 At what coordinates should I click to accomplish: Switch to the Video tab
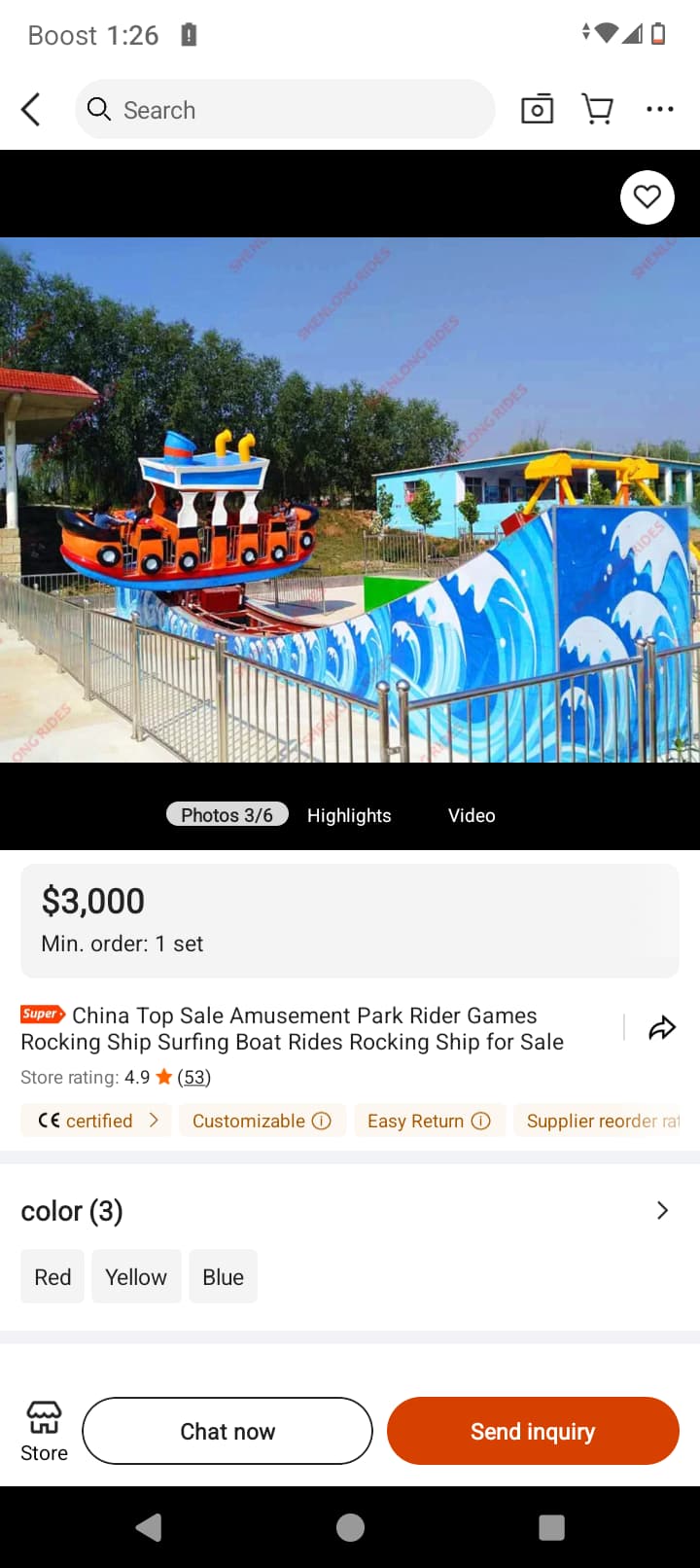point(472,815)
